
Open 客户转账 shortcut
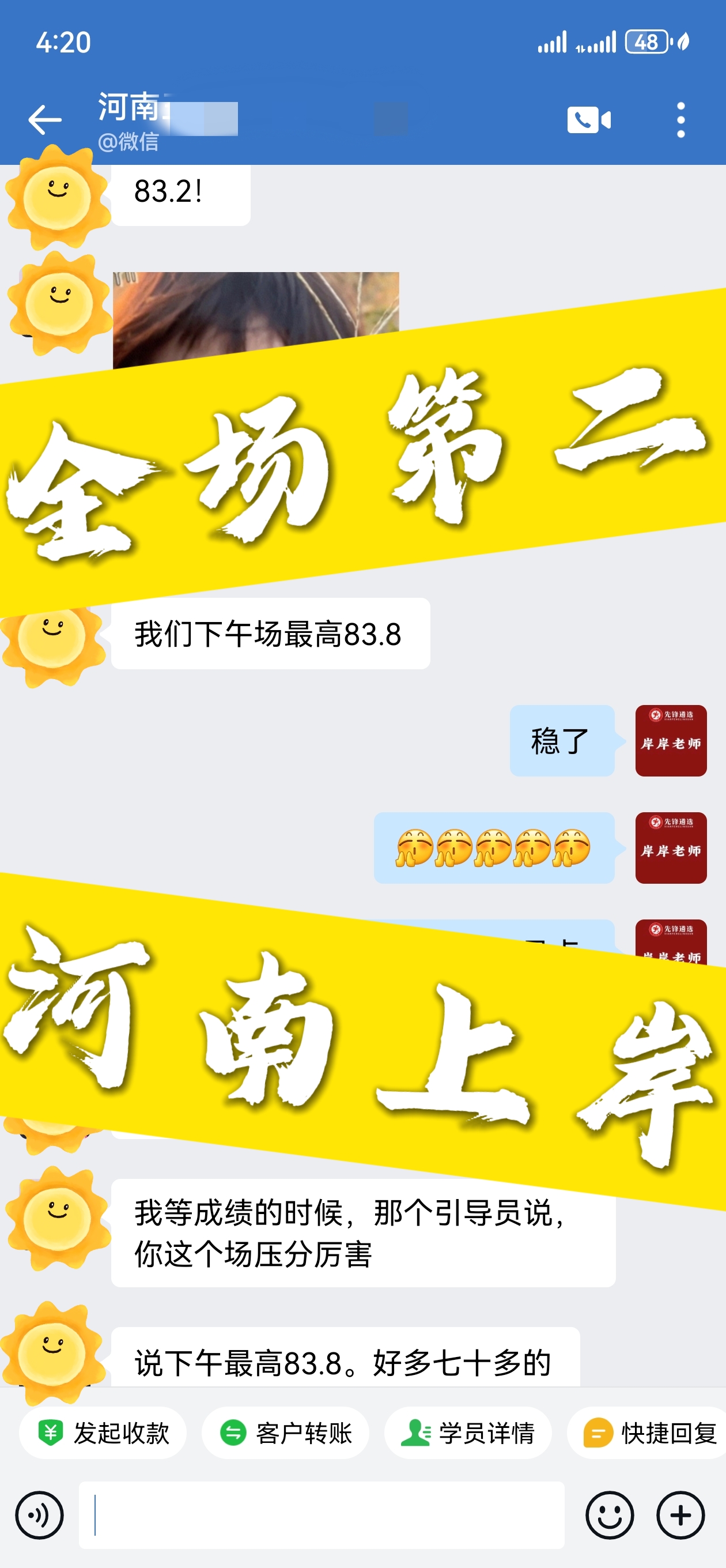pos(285,1433)
